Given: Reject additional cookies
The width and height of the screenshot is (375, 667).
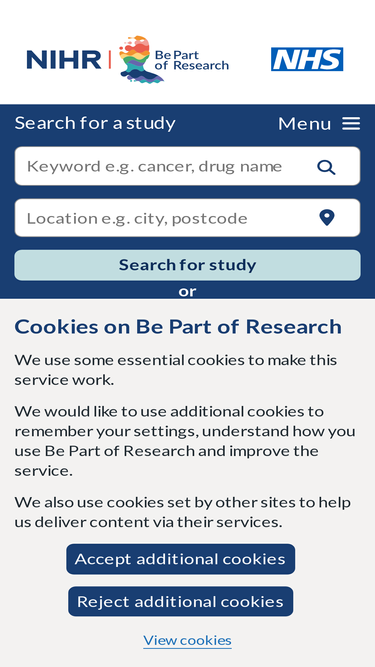Looking at the screenshot, I should tap(180, 601).
